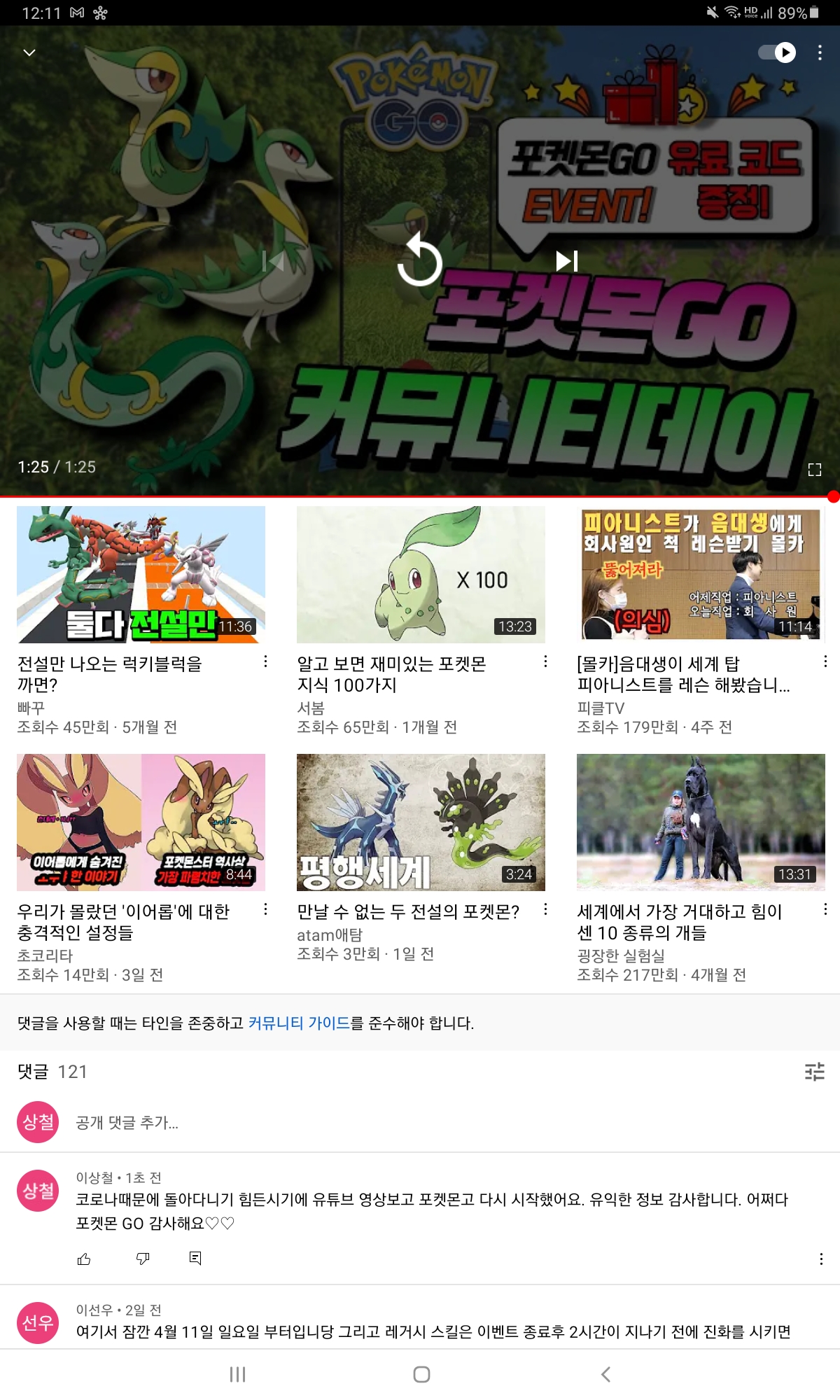Viewport: 840px width, 1400px height.
Task: Collapse the video player with the down chevron
Action: 29,52
